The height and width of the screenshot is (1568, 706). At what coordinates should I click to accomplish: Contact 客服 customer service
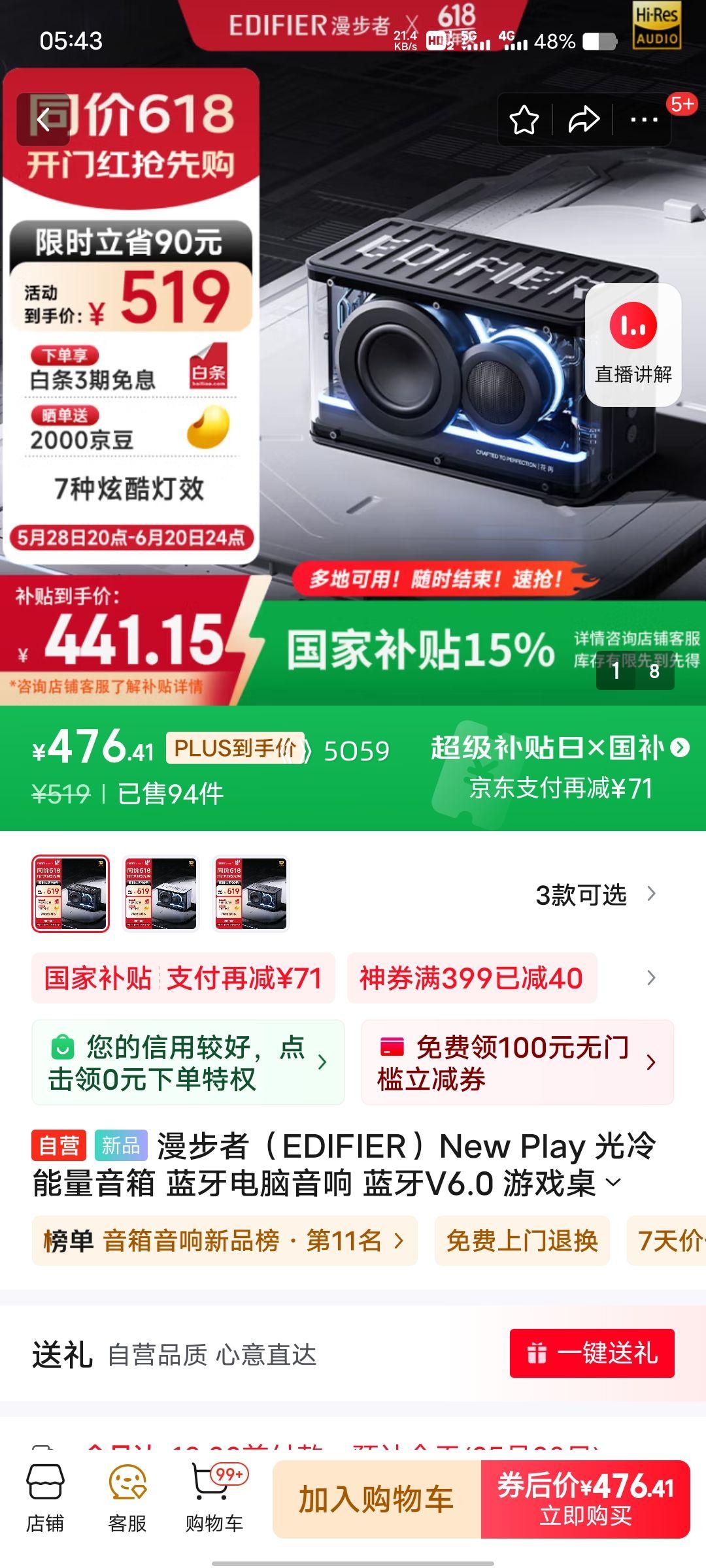127,1499
